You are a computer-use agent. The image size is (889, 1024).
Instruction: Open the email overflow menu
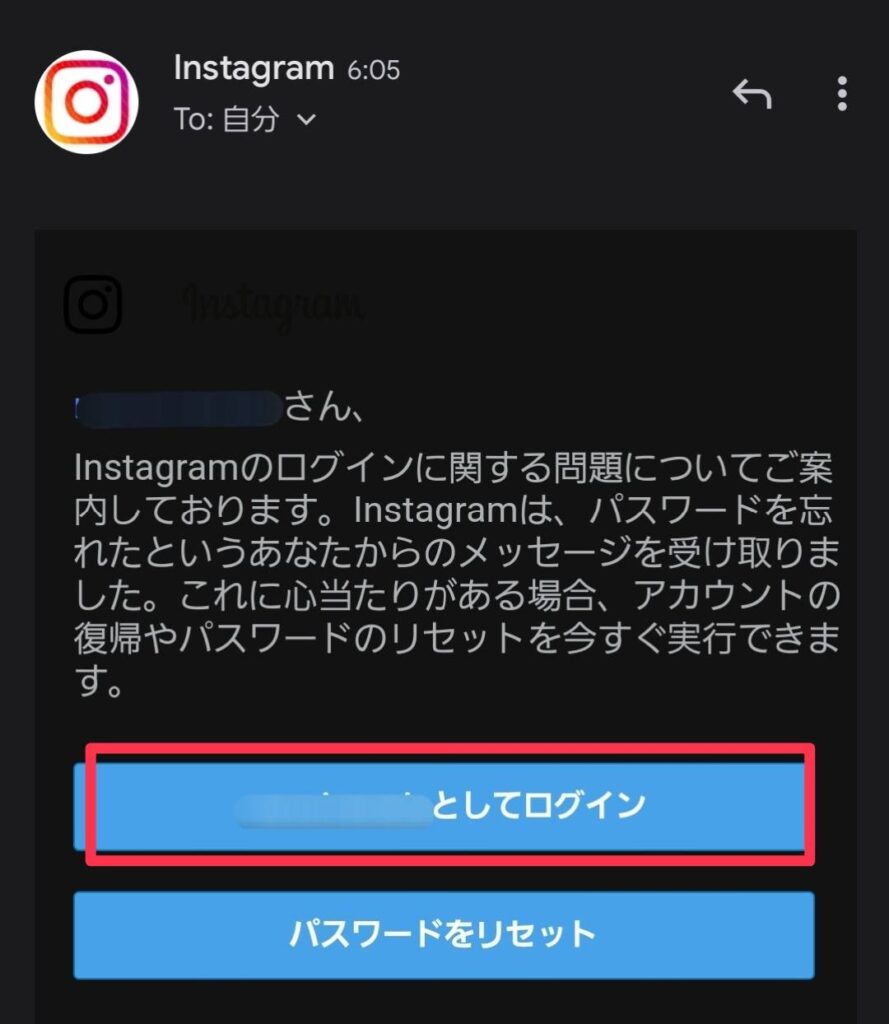[x=842, y=95]
